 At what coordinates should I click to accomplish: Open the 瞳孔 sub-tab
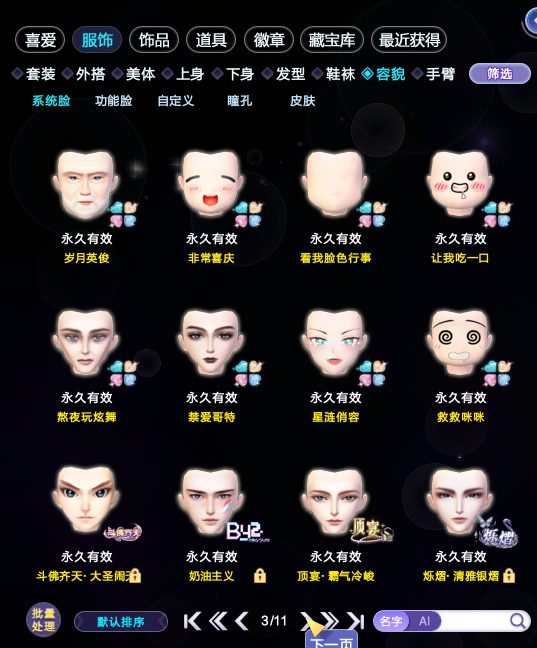pyautogui.click(x=239, y=100)
